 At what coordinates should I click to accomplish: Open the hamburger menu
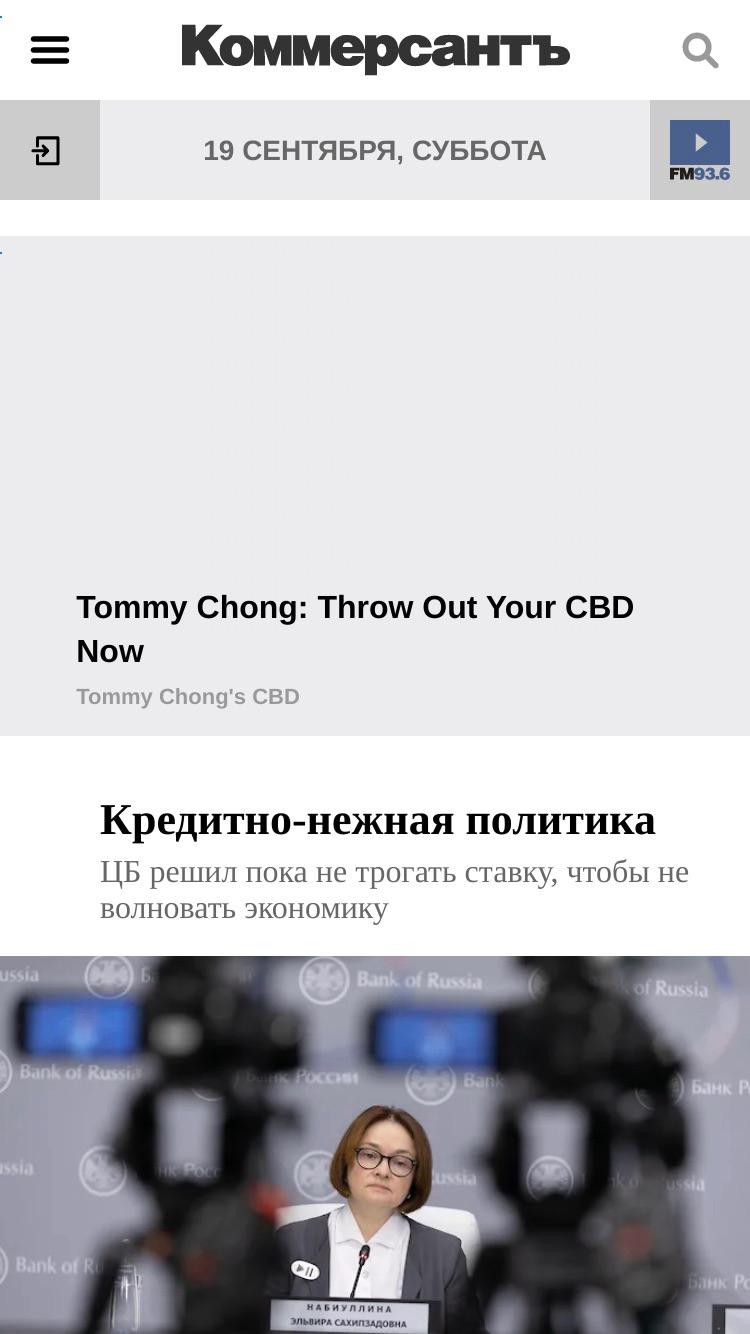point(50,50)
